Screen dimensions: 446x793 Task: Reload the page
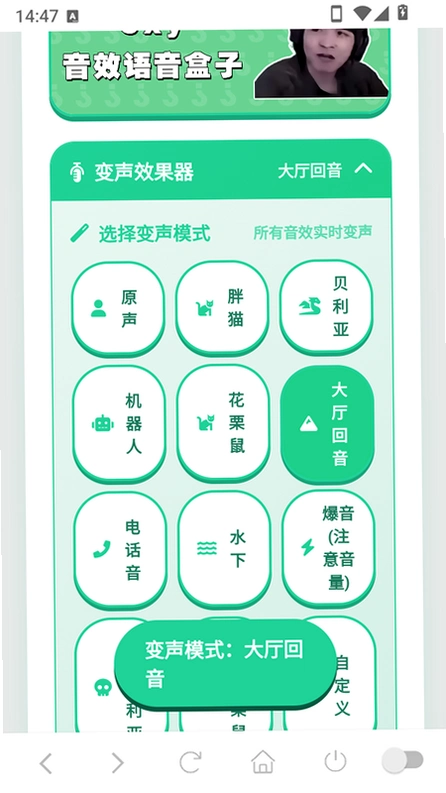[191, 762]
